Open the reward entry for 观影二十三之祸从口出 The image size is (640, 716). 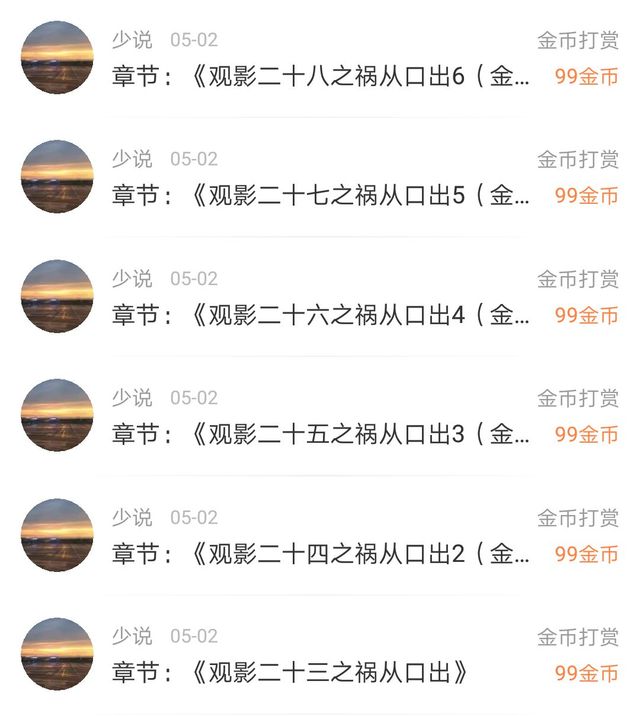coord(320,673)
